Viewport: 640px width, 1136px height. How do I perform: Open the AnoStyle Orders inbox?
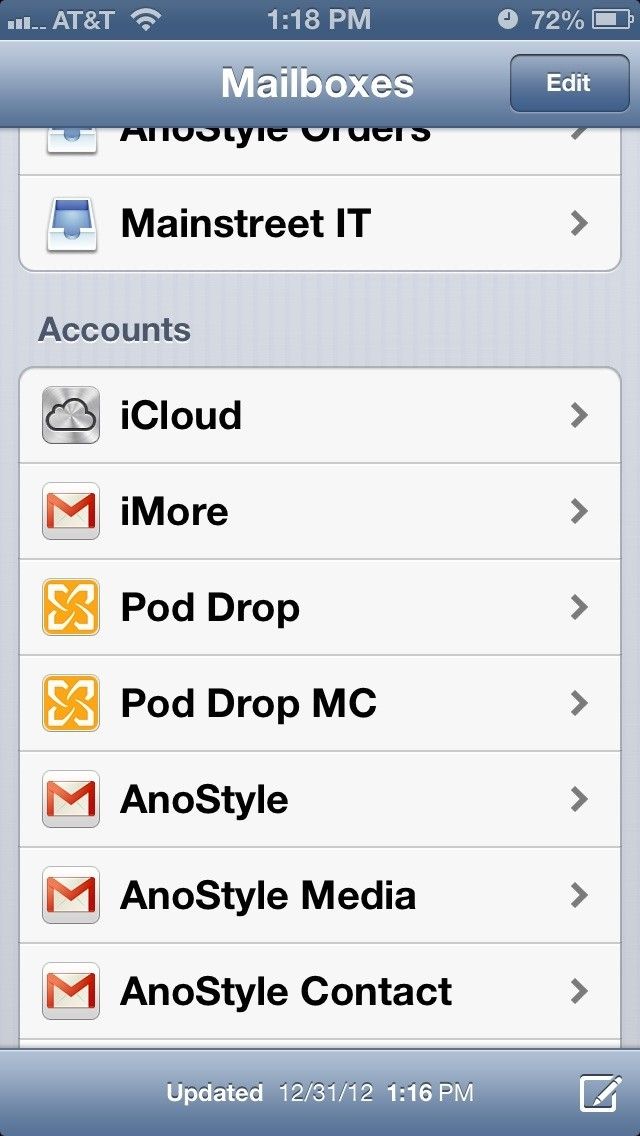click(320, 148)
